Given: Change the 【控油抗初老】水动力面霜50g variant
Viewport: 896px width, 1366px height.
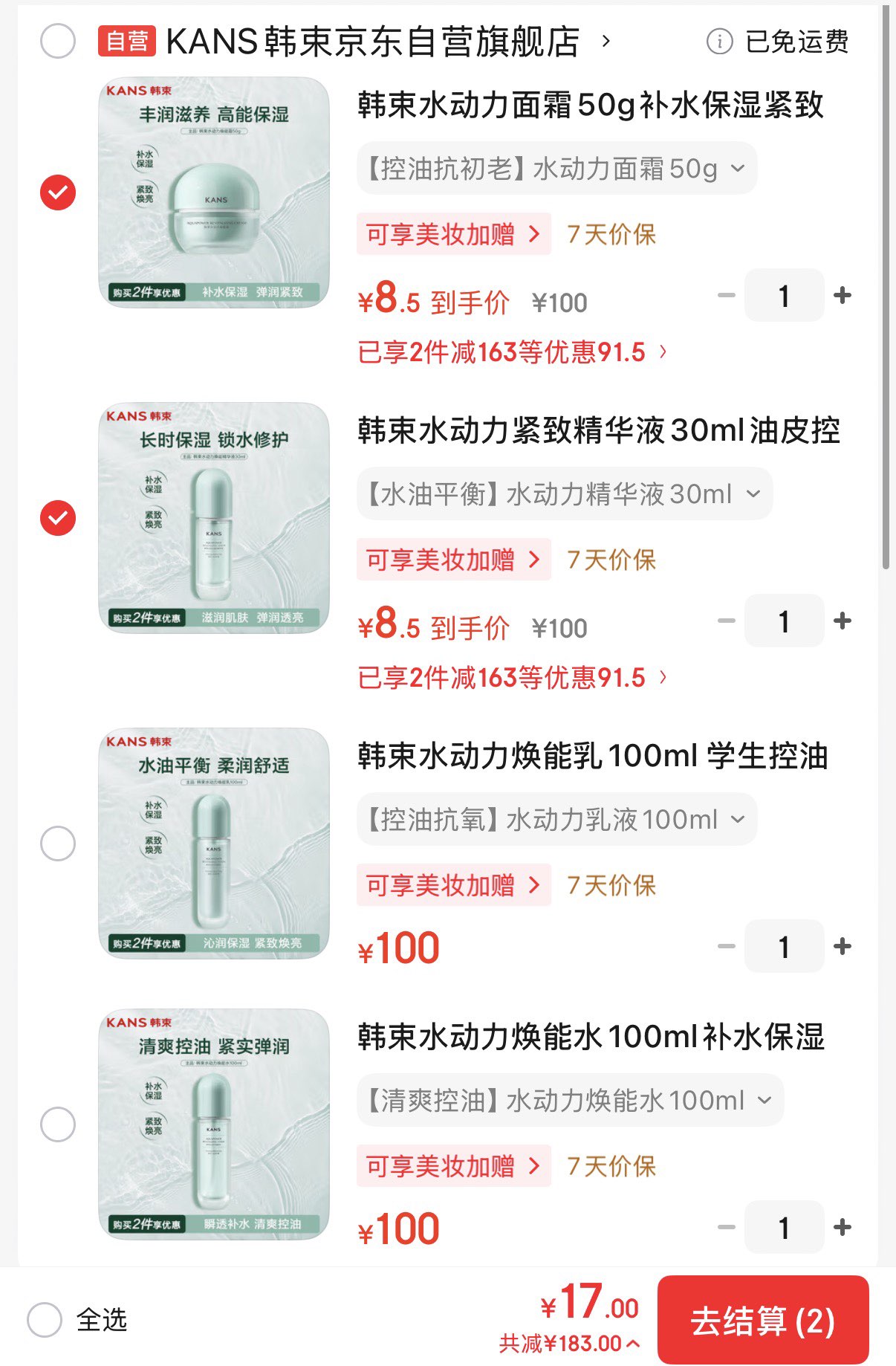Looking at the screenshot, I should [x=556, y=169].
